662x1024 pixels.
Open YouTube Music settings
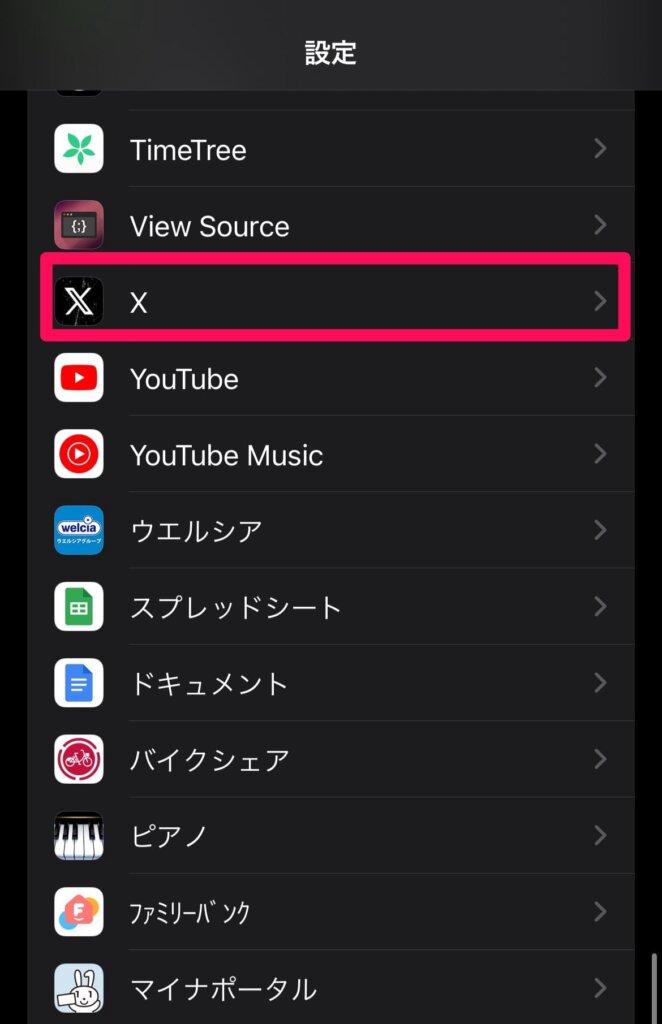pos(330,455)
